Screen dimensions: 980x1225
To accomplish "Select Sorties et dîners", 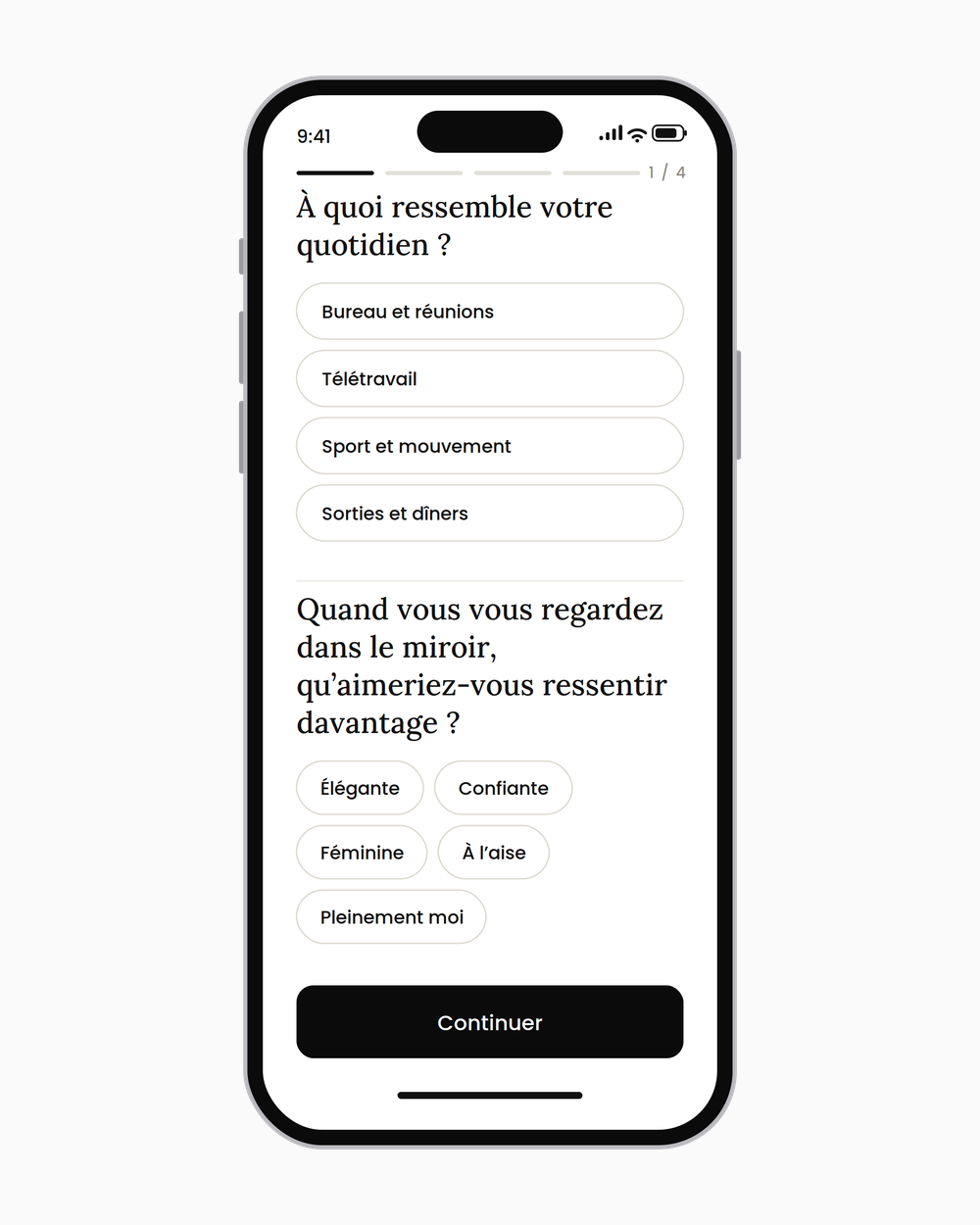I will pyautogui.click(x=490, y=514).
